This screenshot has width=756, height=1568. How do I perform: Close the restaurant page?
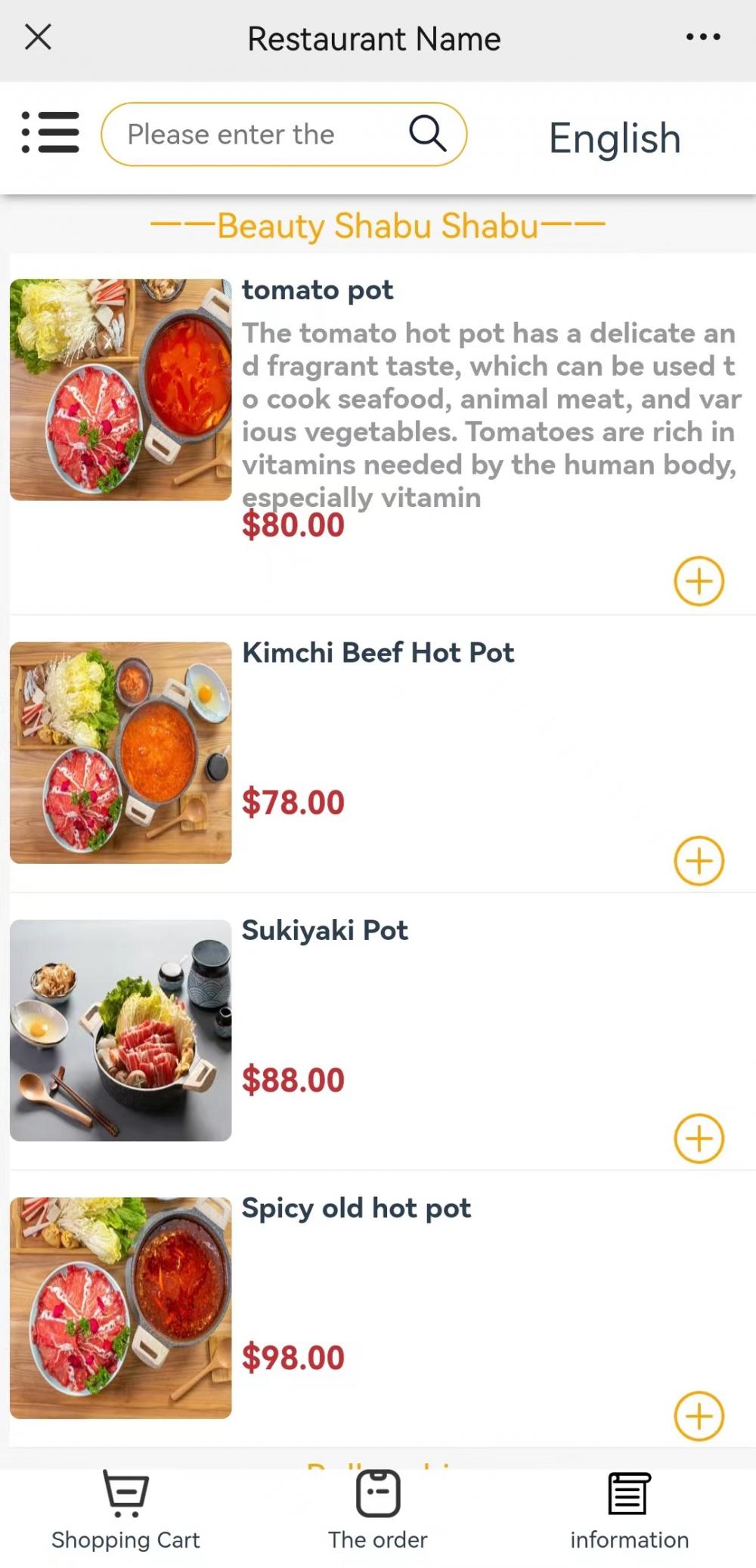pos(38,36)
